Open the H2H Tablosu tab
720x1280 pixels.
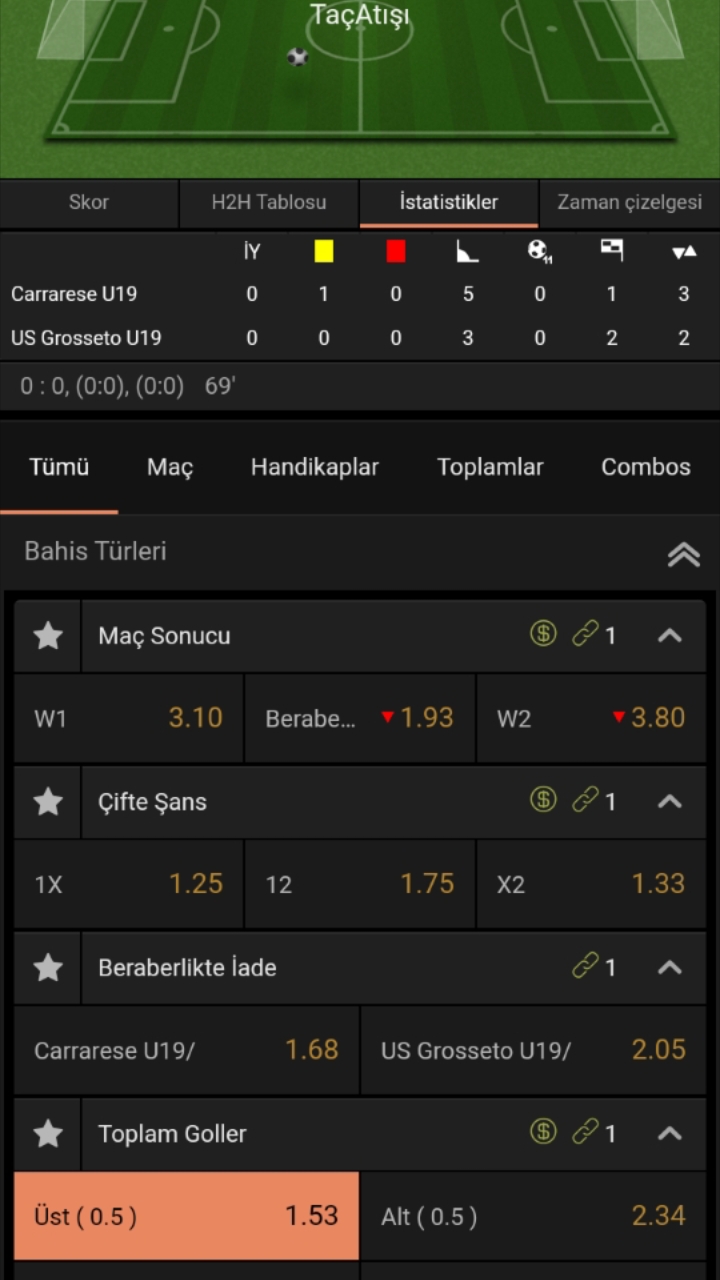pos(269,203)
